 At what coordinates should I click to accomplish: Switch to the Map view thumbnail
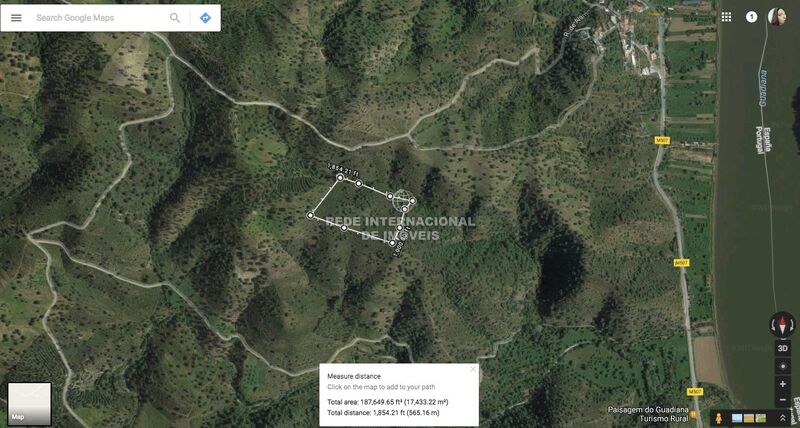tap(29, 403)
